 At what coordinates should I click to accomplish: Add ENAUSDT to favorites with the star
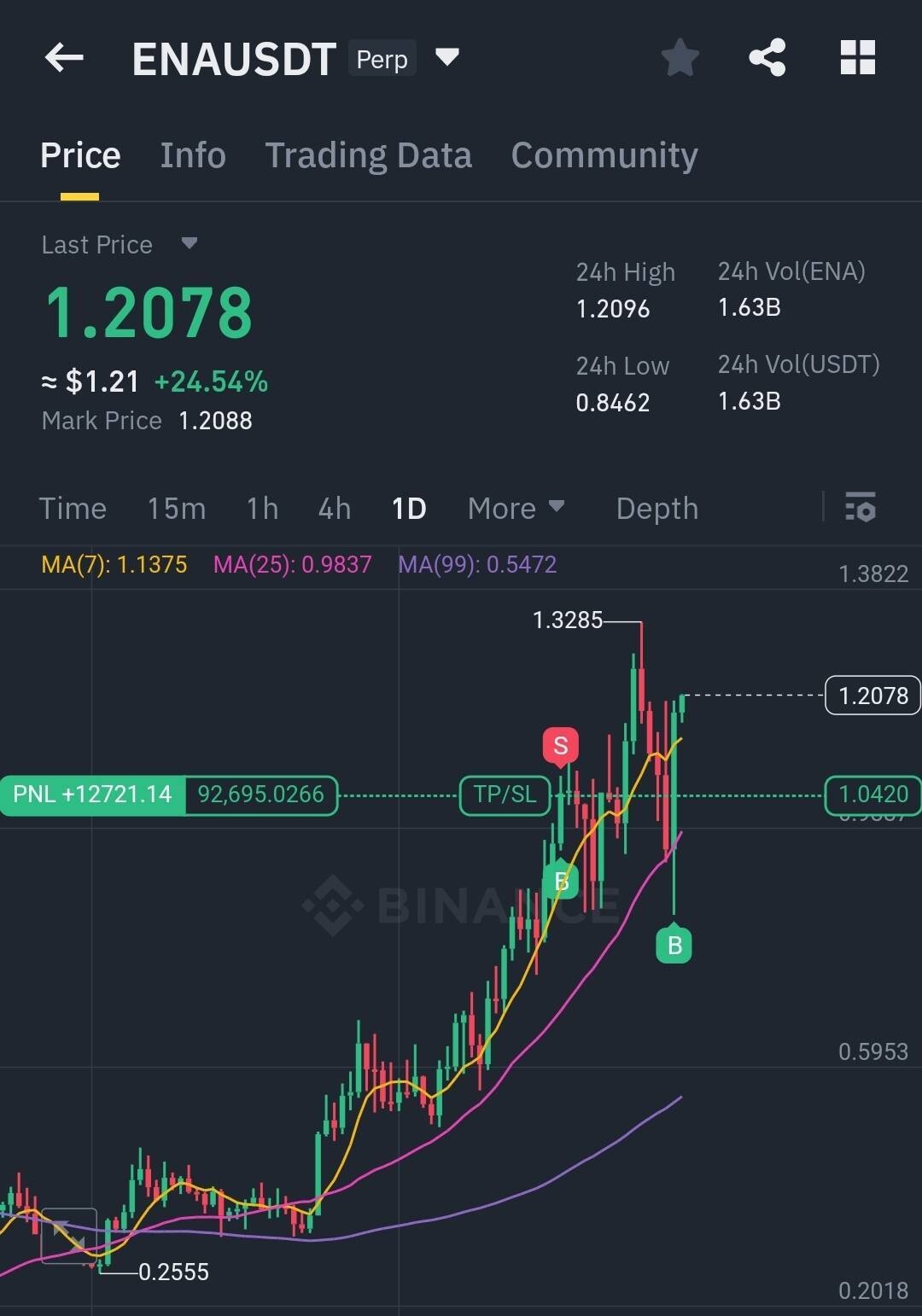coord(680,58)
